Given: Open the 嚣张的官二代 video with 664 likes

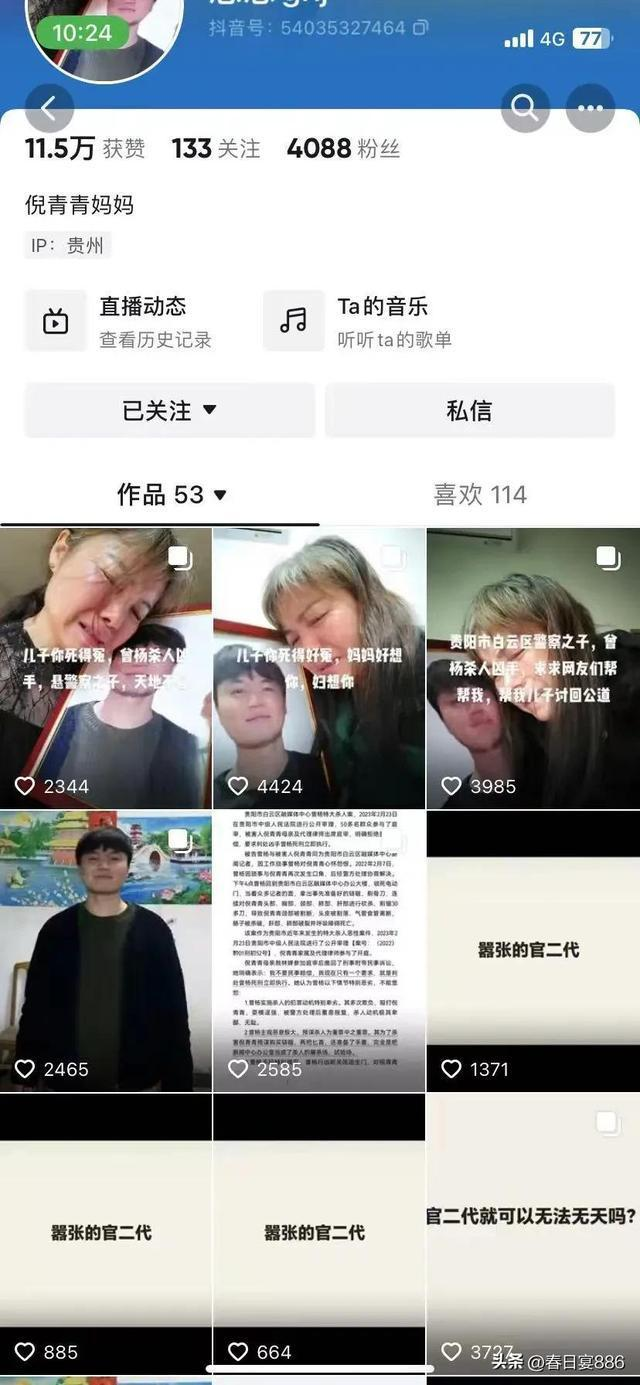Looking at the screenshot, I should pyautogui.click(x=318, y=1232).
